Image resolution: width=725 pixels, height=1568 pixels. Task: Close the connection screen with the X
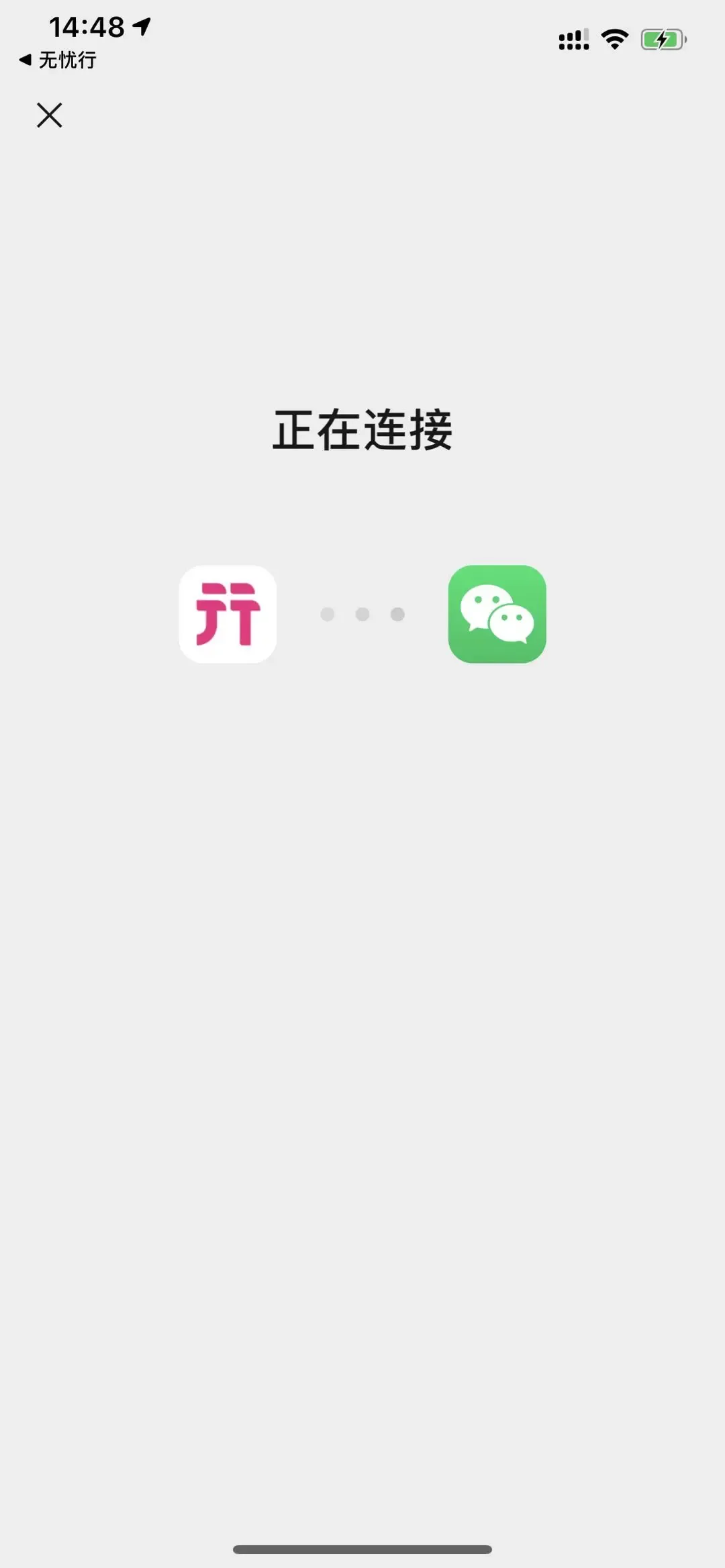click(51, 115)
